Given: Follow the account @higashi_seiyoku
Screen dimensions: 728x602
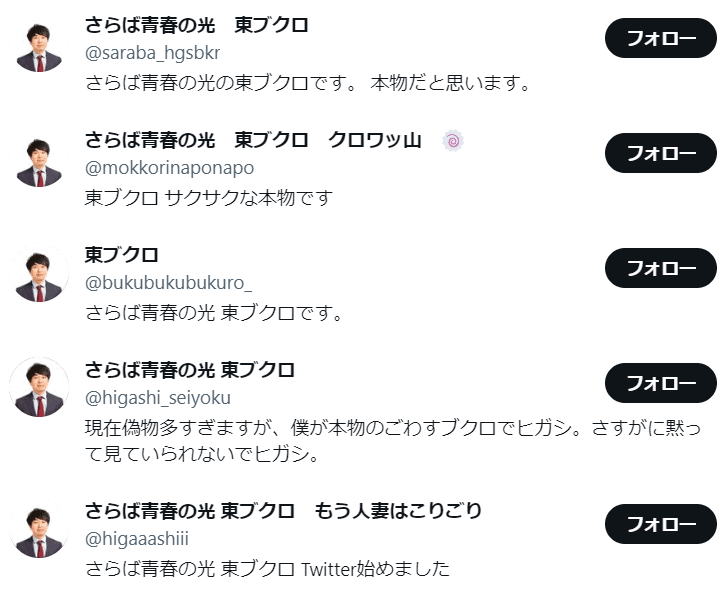Looking at the screenshot, I should [x=660, y=383].
